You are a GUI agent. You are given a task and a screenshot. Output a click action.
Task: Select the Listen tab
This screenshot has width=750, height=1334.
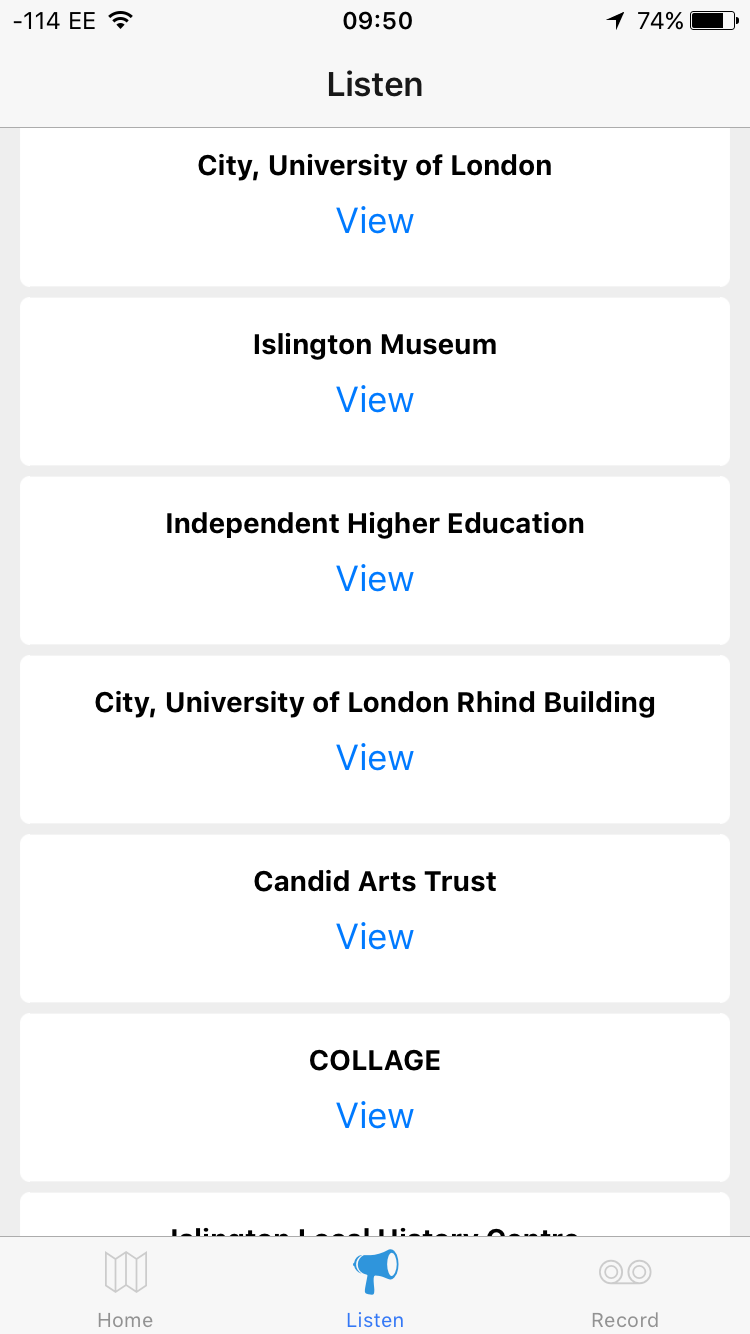click(375, 1287)
